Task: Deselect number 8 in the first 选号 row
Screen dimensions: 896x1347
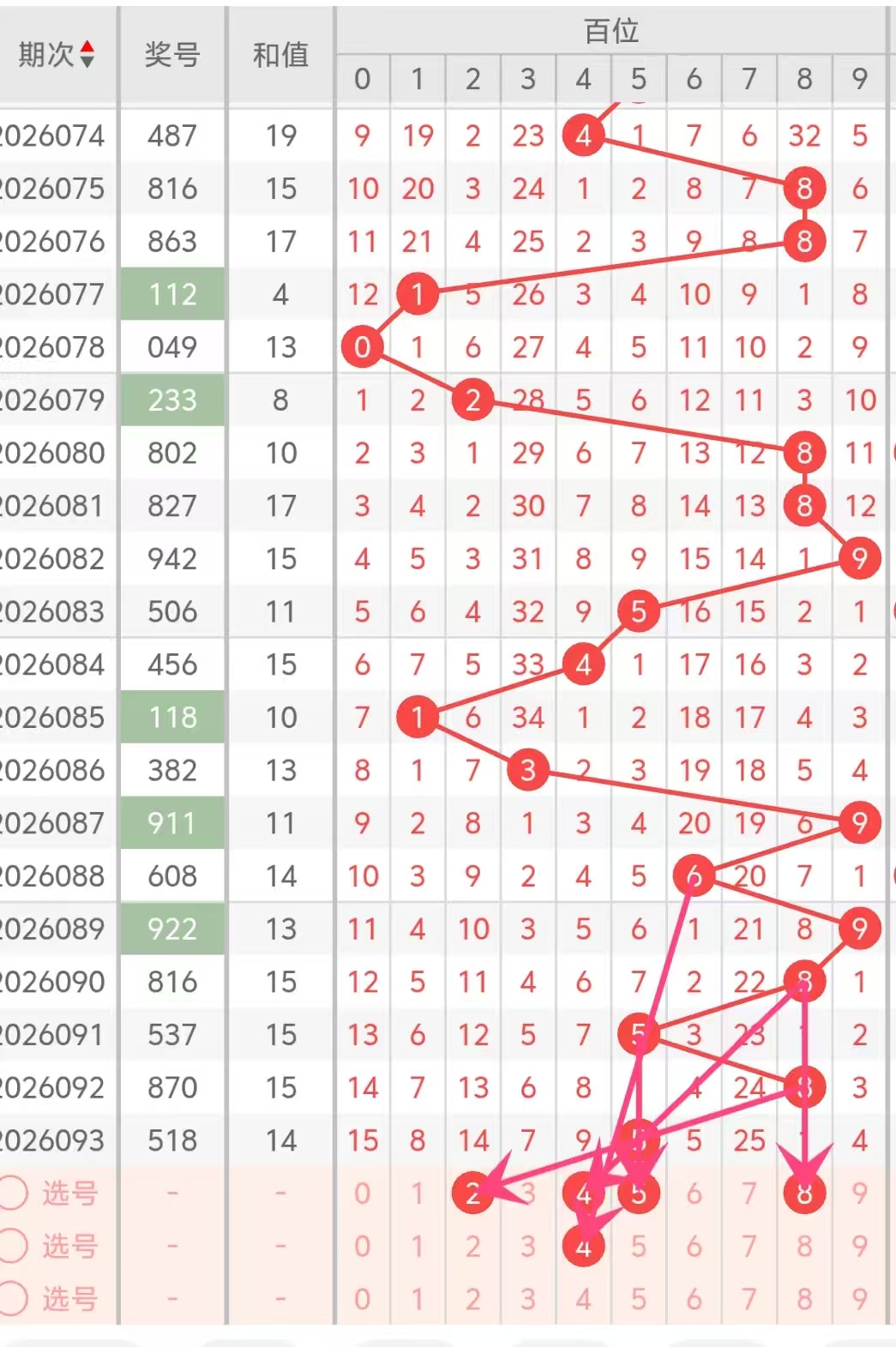Action: (804, 1193)
